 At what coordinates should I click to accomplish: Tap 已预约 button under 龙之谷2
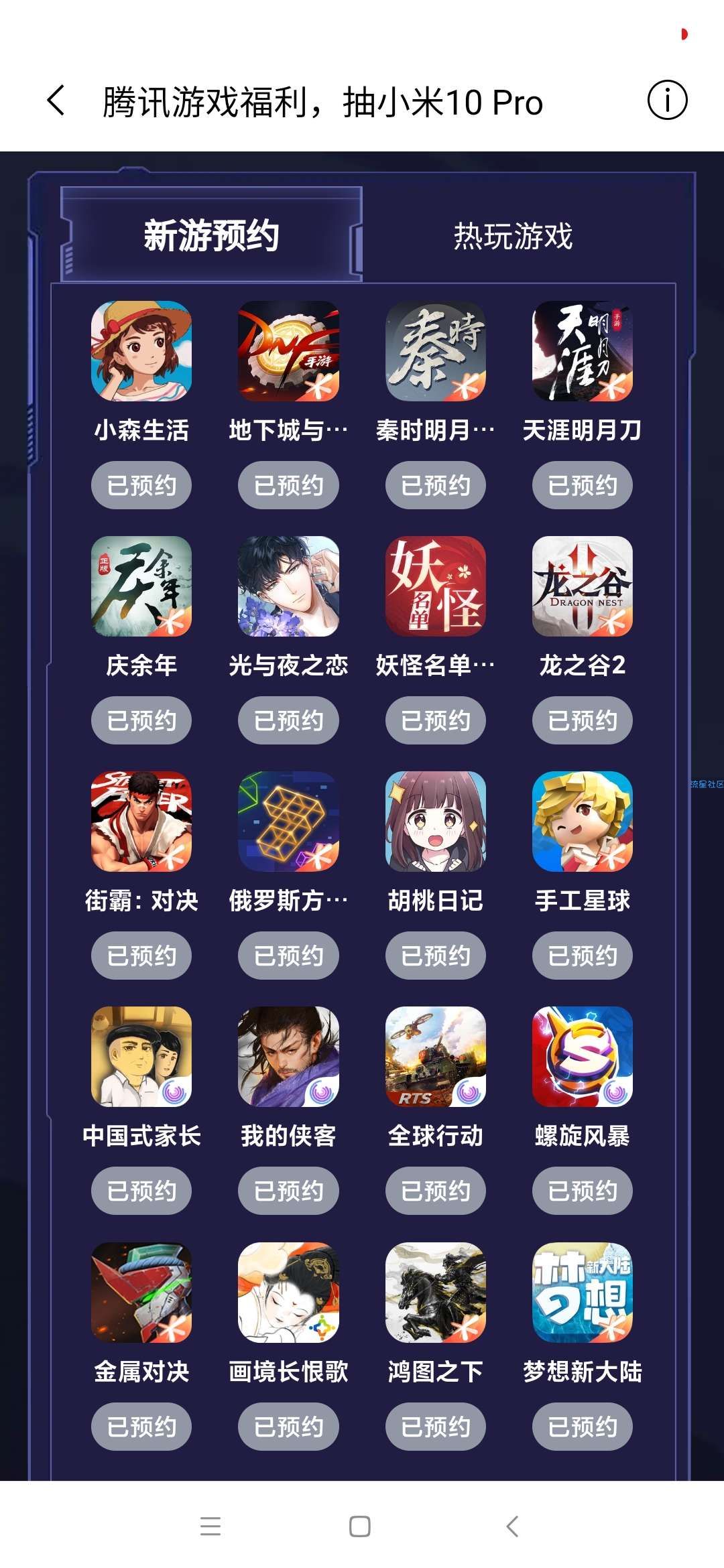(x=582, y=720)
